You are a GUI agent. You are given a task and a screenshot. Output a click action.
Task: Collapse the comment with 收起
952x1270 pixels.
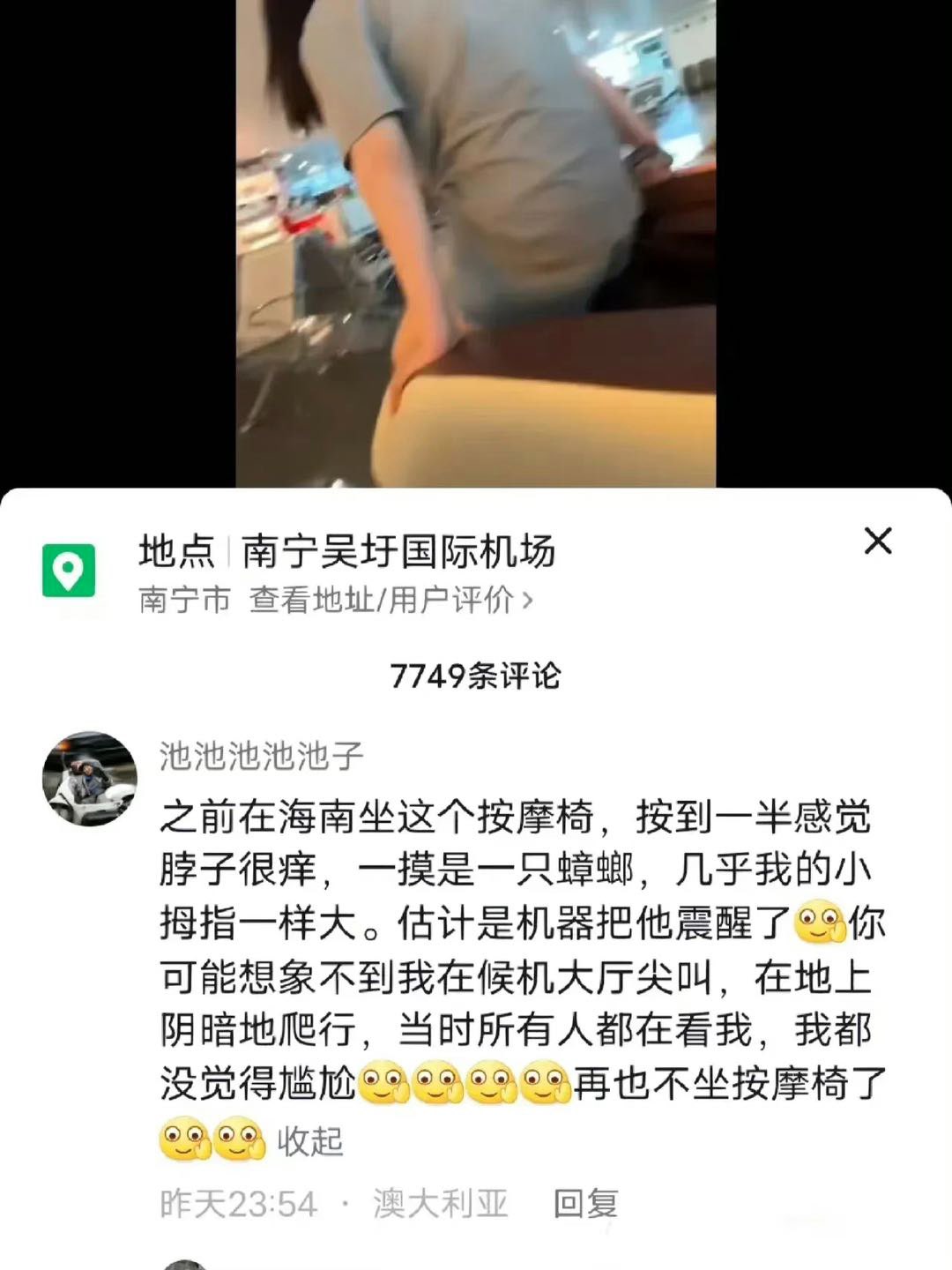tap(310, 1141)
